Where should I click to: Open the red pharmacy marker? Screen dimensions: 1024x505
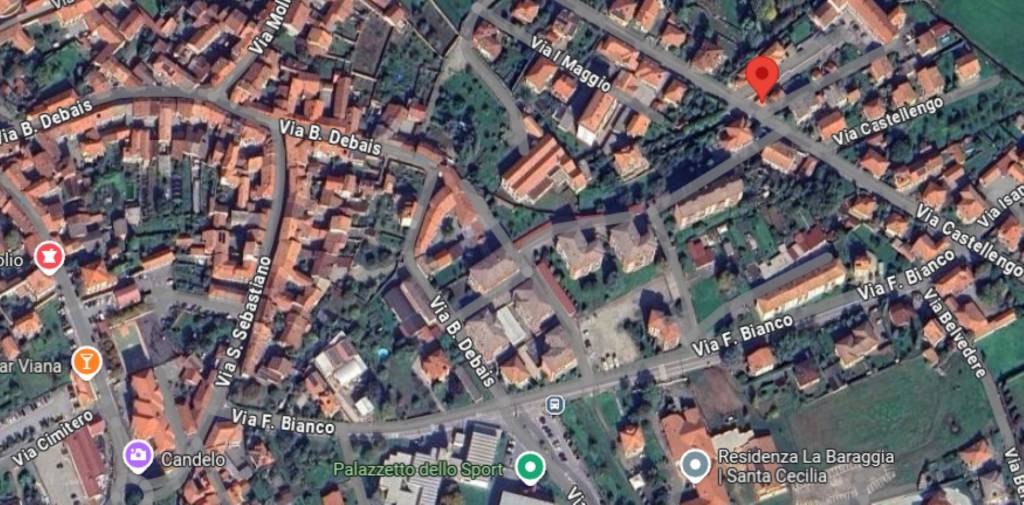[48, 258]
